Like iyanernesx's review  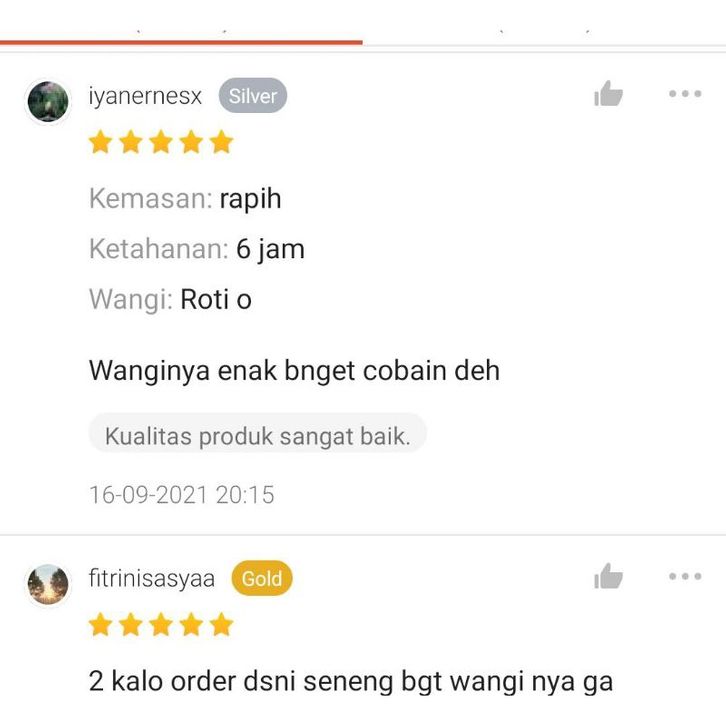(x=608, y=95)
